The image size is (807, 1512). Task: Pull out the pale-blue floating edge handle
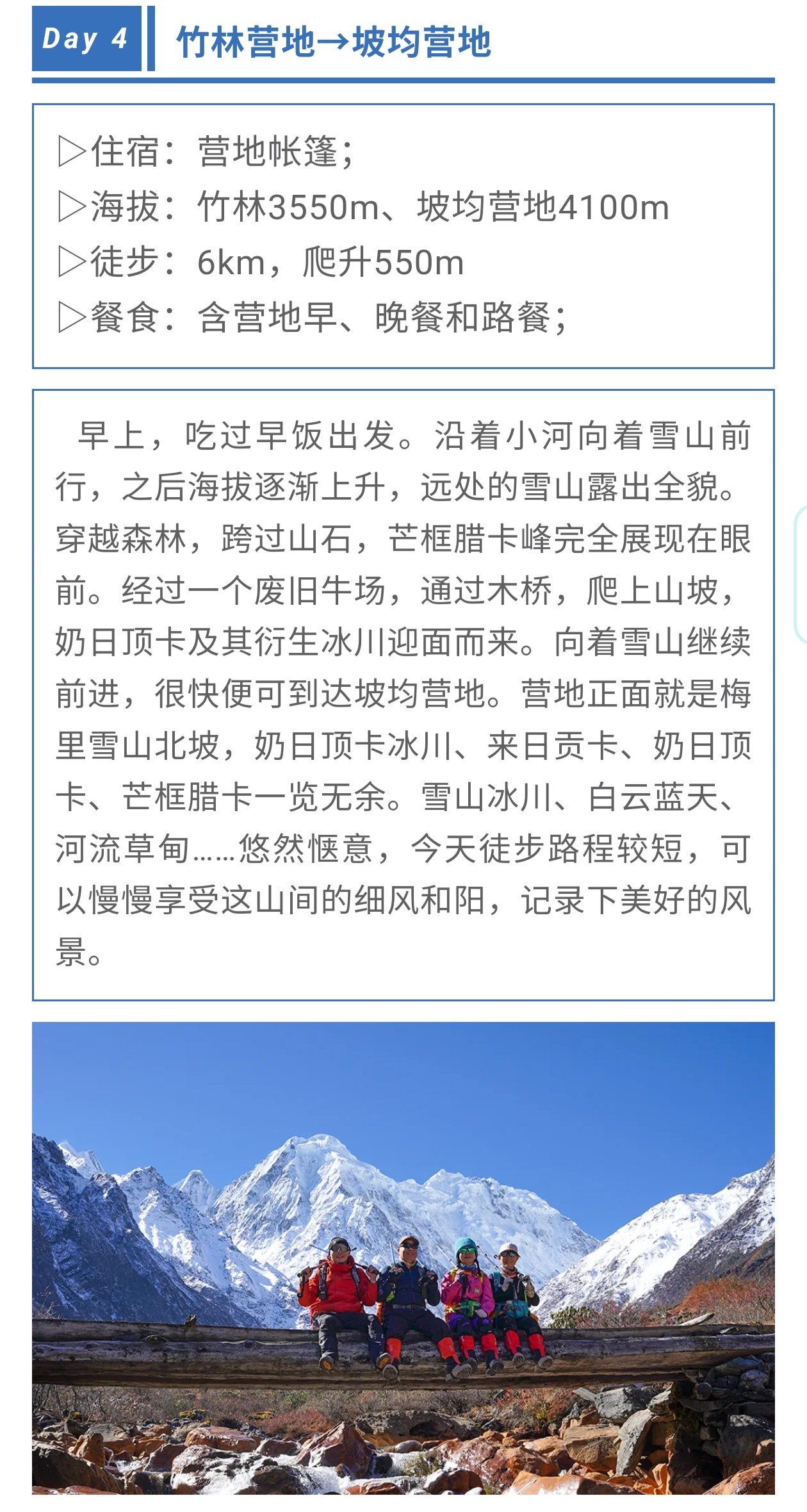click(800, 574)
